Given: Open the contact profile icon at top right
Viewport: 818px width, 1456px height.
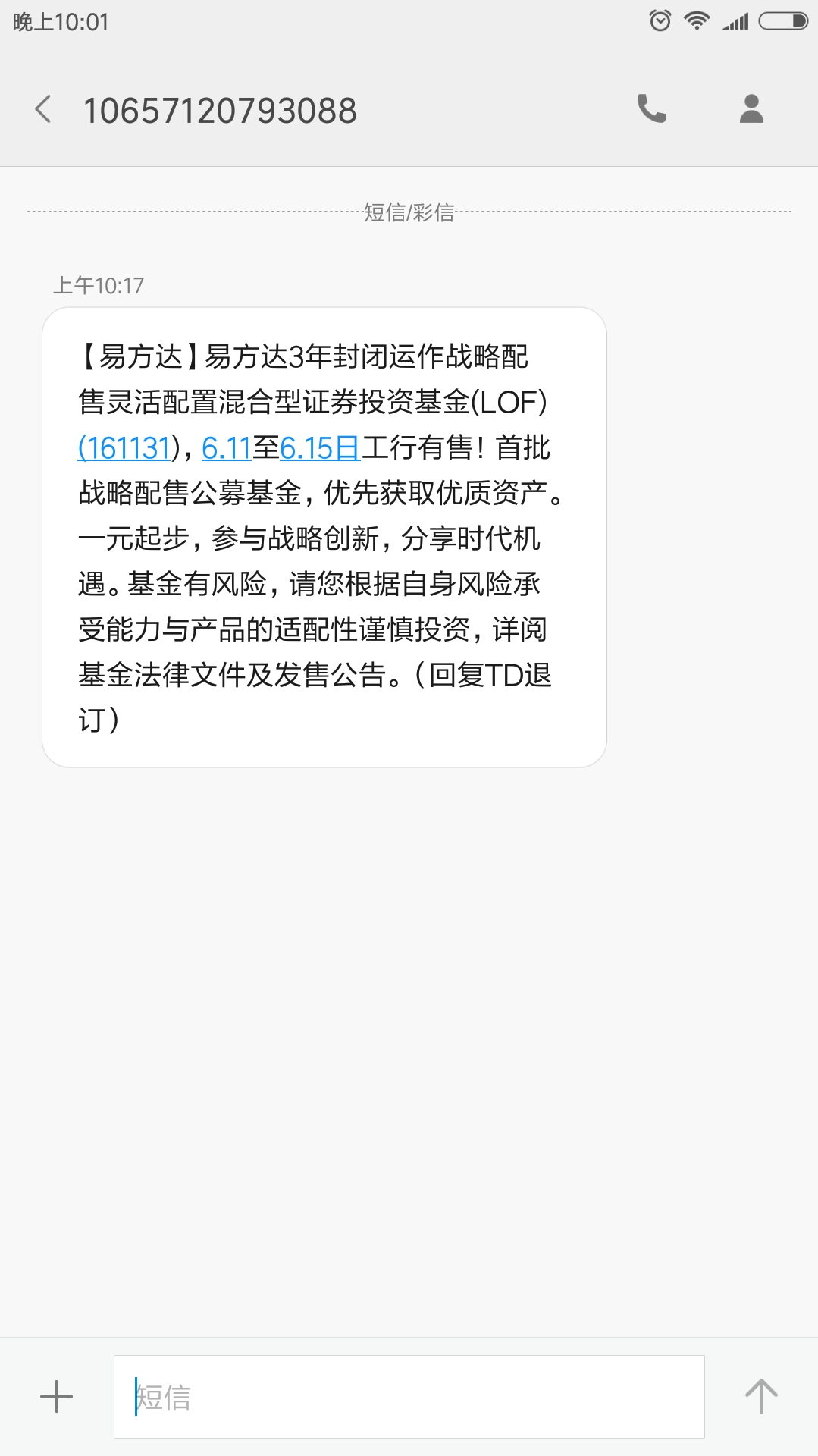Looking at the screenshot, I should 750,108.
